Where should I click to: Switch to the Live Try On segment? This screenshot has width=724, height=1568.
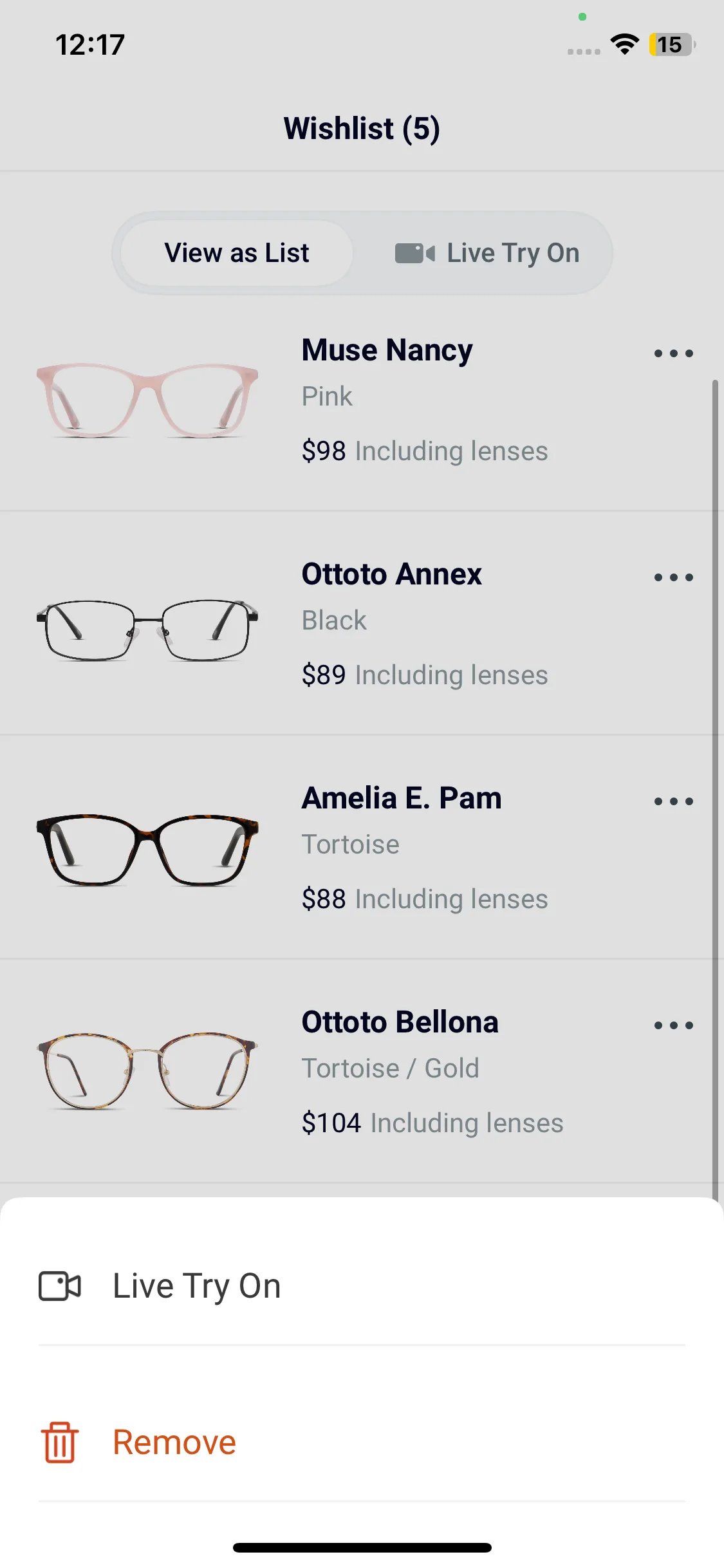[x=487, y=253]
